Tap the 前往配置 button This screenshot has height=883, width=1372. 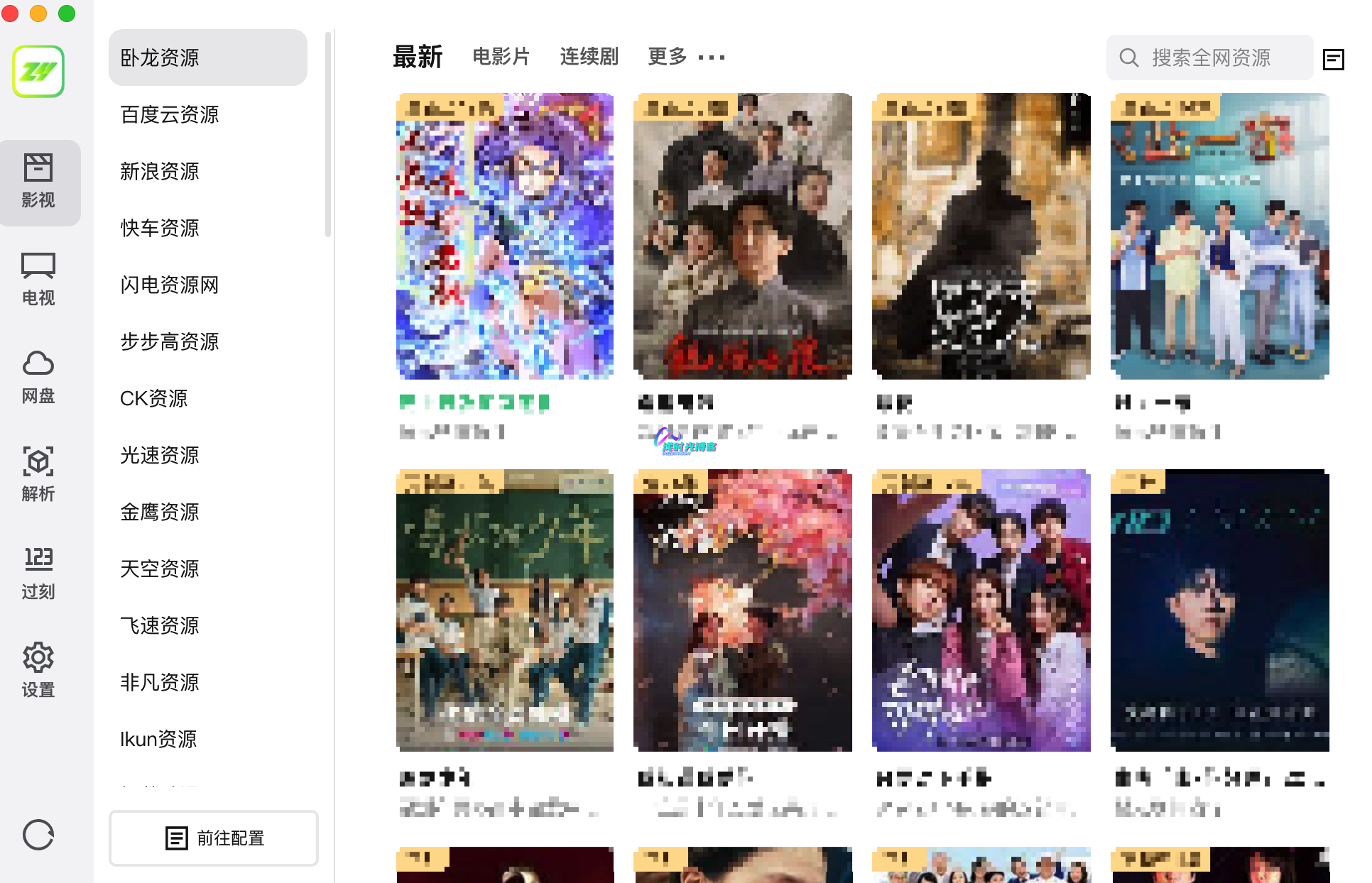[214, 838]
